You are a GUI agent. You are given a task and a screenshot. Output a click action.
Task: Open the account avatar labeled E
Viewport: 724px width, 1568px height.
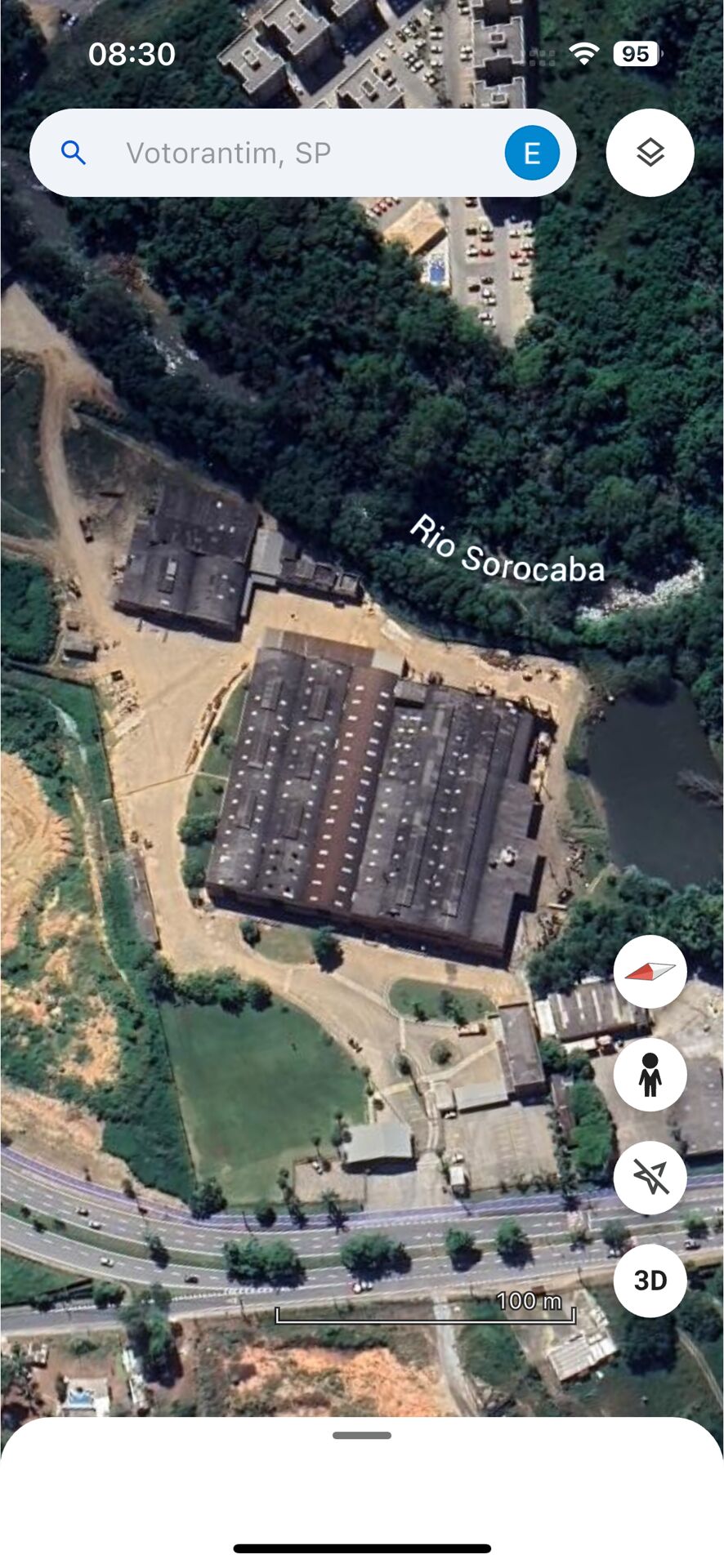(x=532, y=153)
